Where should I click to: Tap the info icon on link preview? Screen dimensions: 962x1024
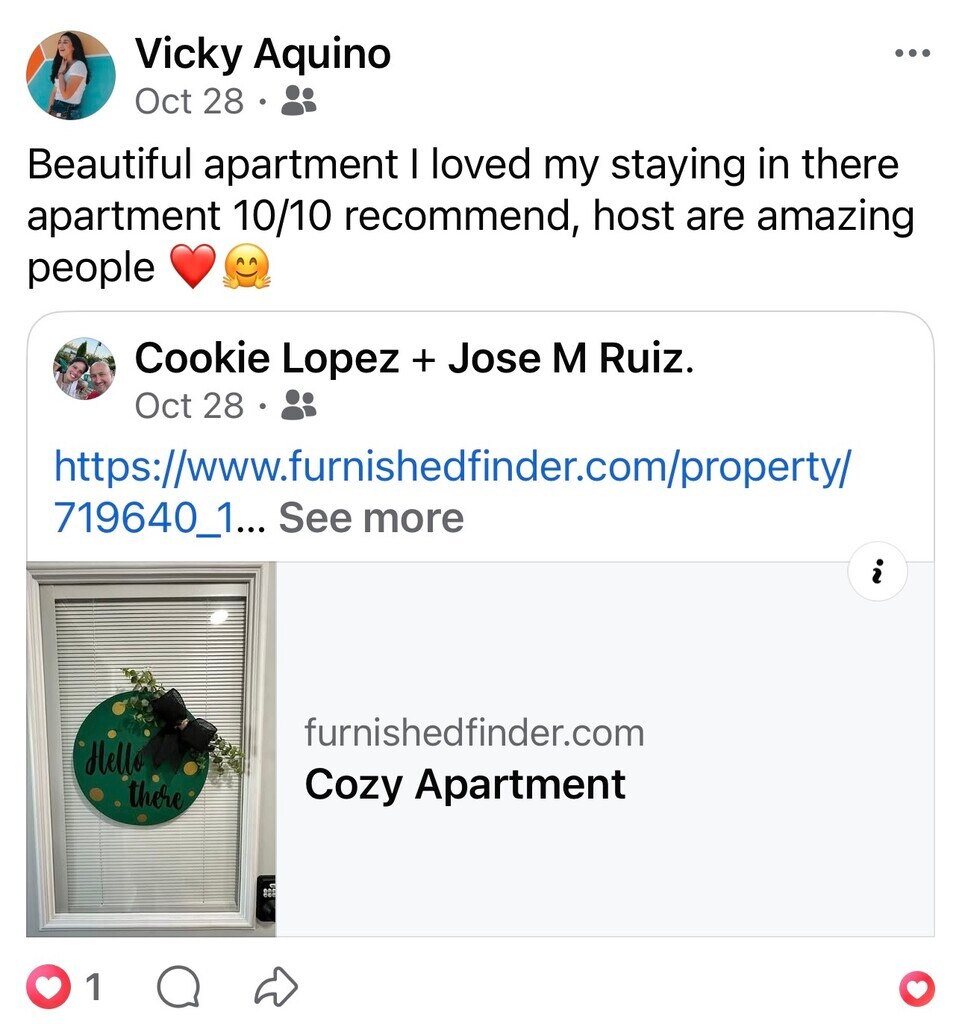pyautogui.click(x=877, y=574)
